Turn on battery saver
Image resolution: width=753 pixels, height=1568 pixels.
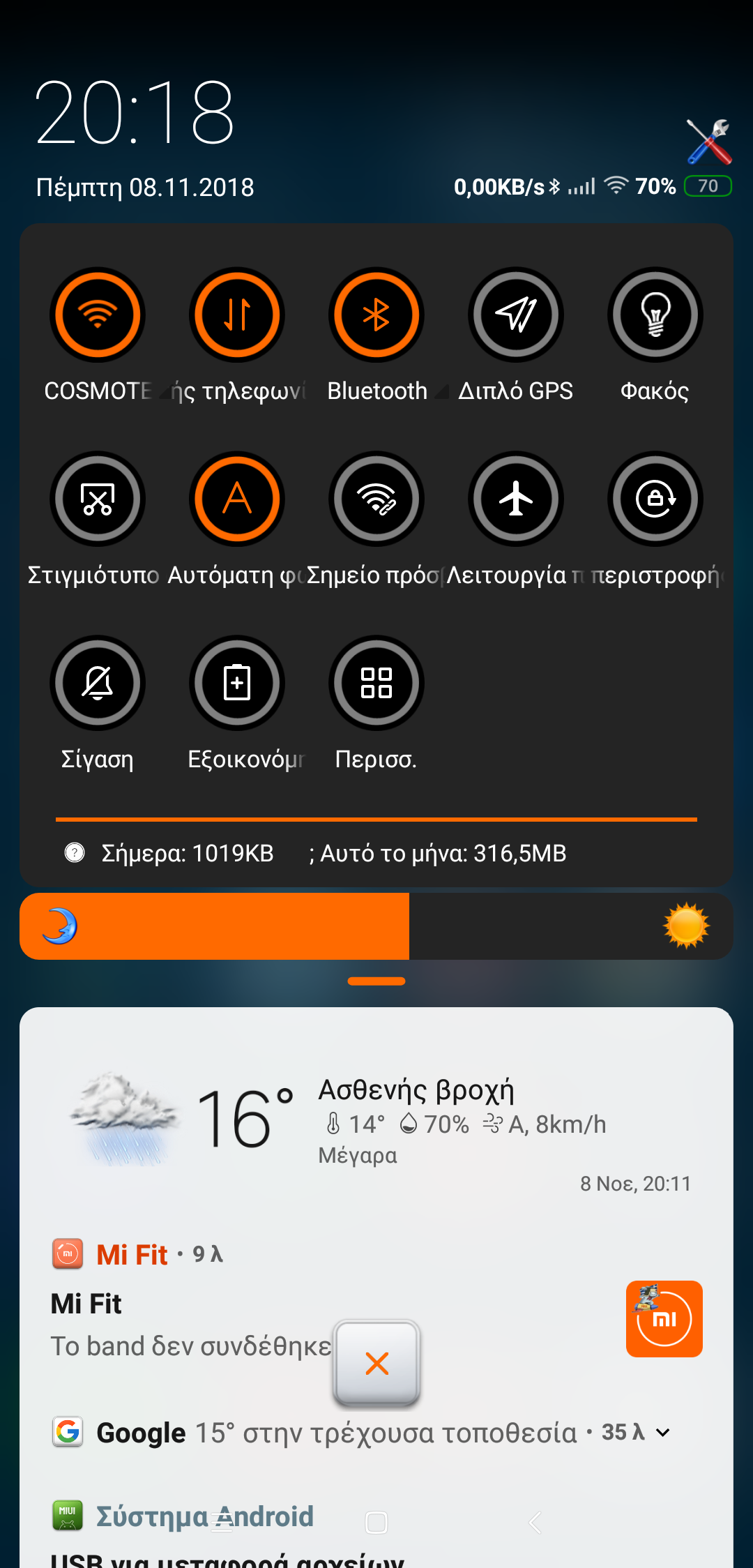(x=237, y=683)
